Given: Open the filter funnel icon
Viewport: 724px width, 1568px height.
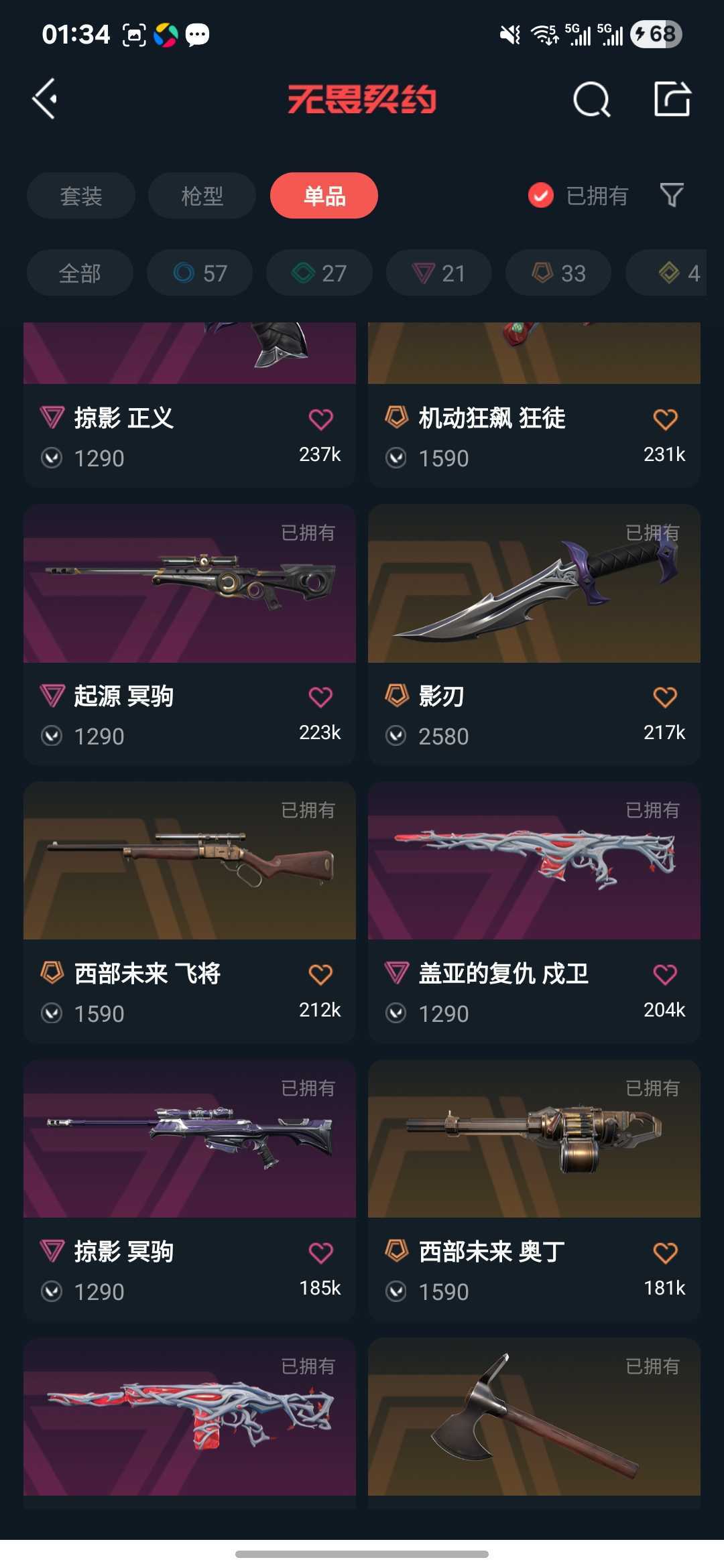Looking at the screenshot, I should point(672,196).
